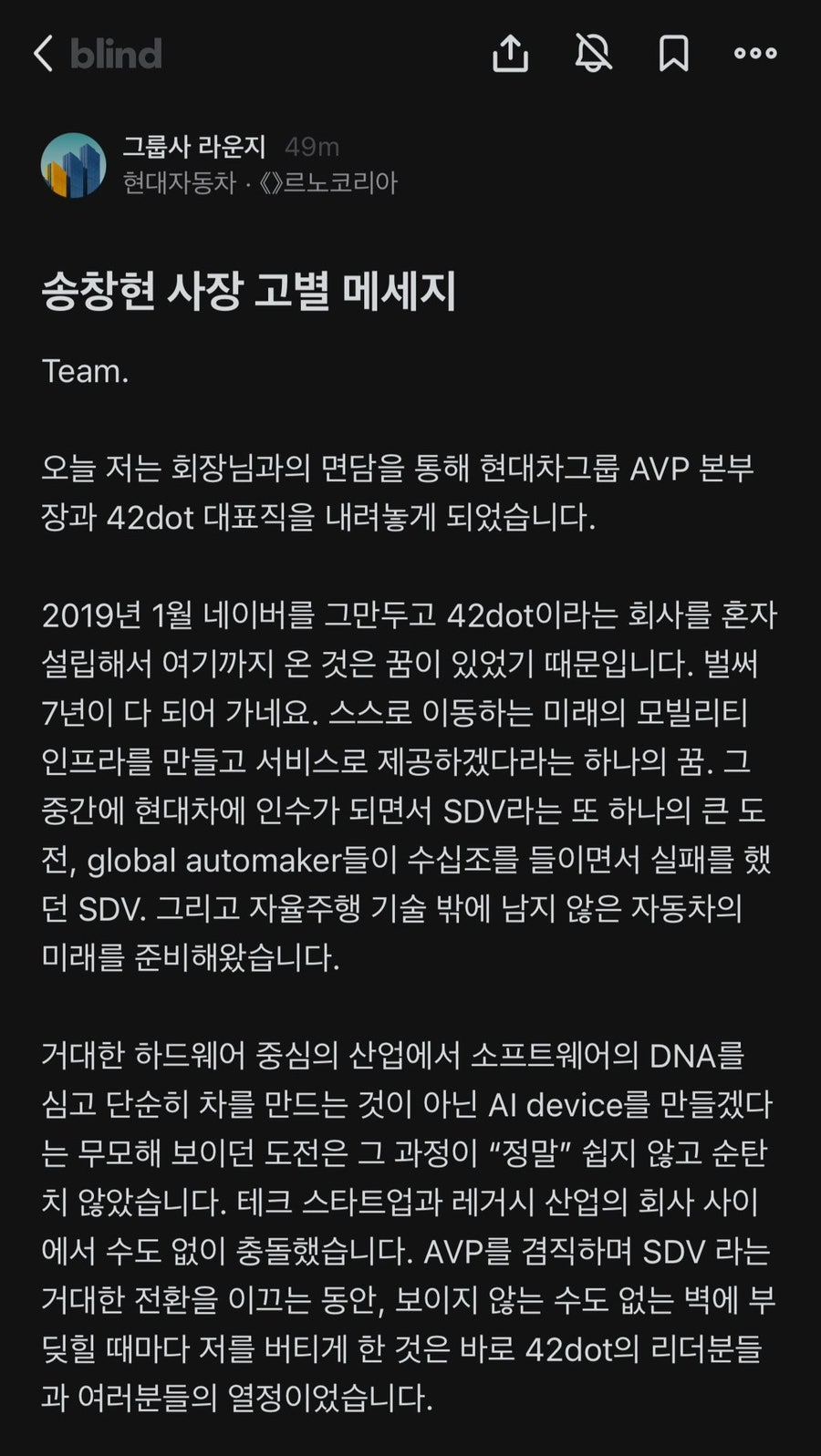Open the 그룹사 라운지 channel
Screen dimensions: 821x1456
(194, 147)
